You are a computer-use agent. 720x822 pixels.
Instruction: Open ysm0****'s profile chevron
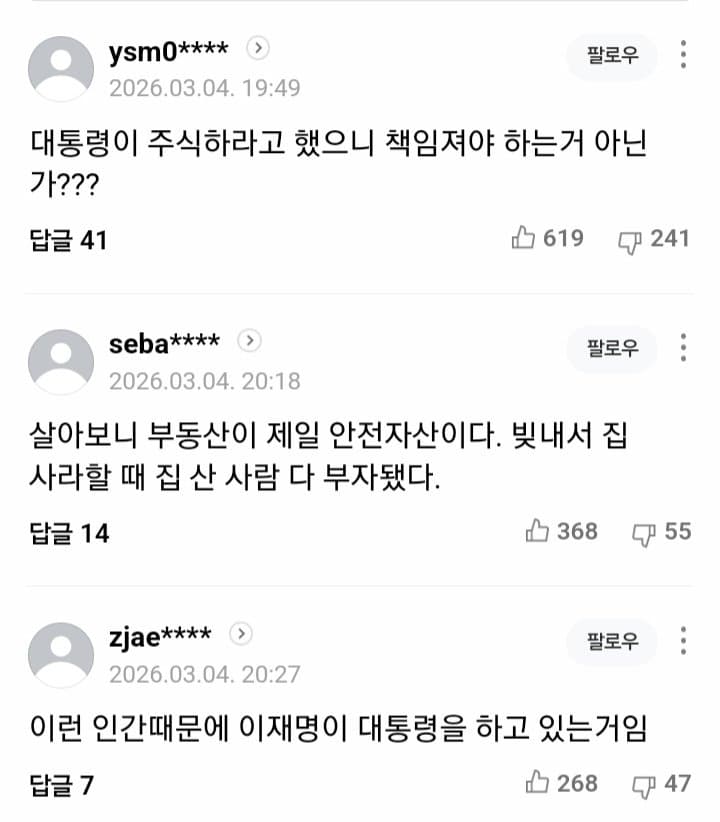click(x=258, y=48)
